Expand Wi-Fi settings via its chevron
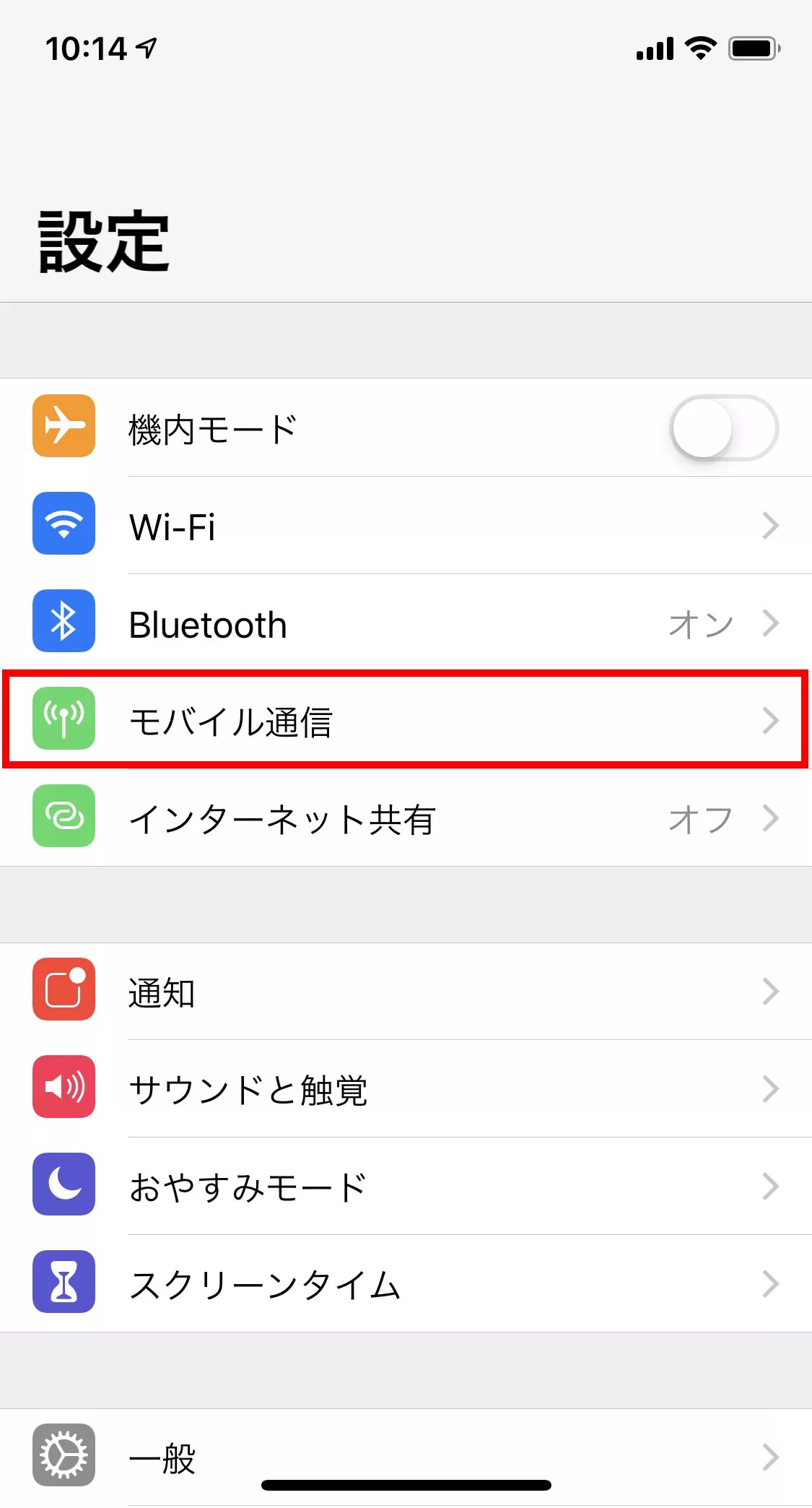Image resolution: width=812 pixels, height=1508 pixels. 769,525
